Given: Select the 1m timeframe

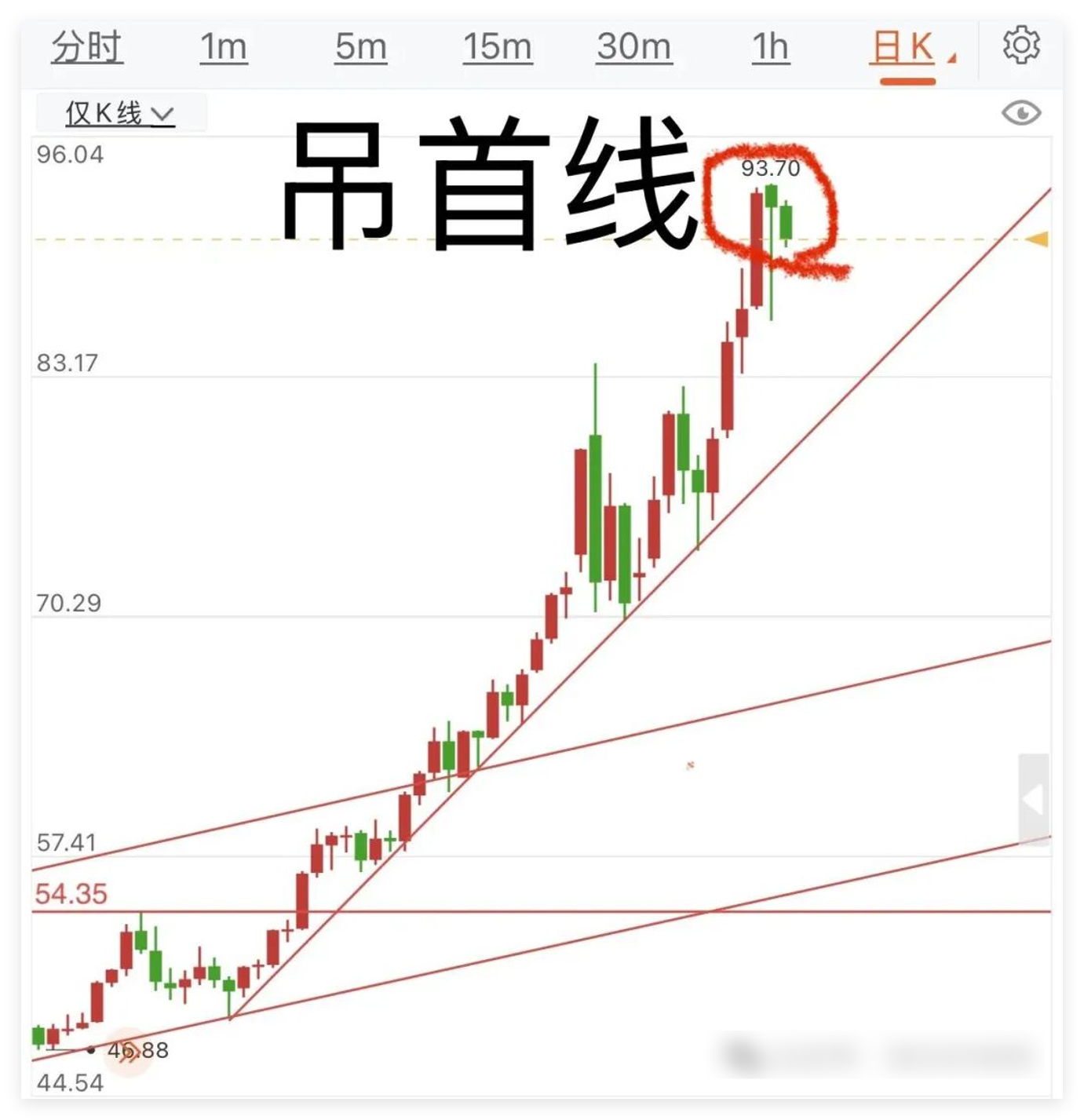Looking at the screenshot, I should point(223,48).
